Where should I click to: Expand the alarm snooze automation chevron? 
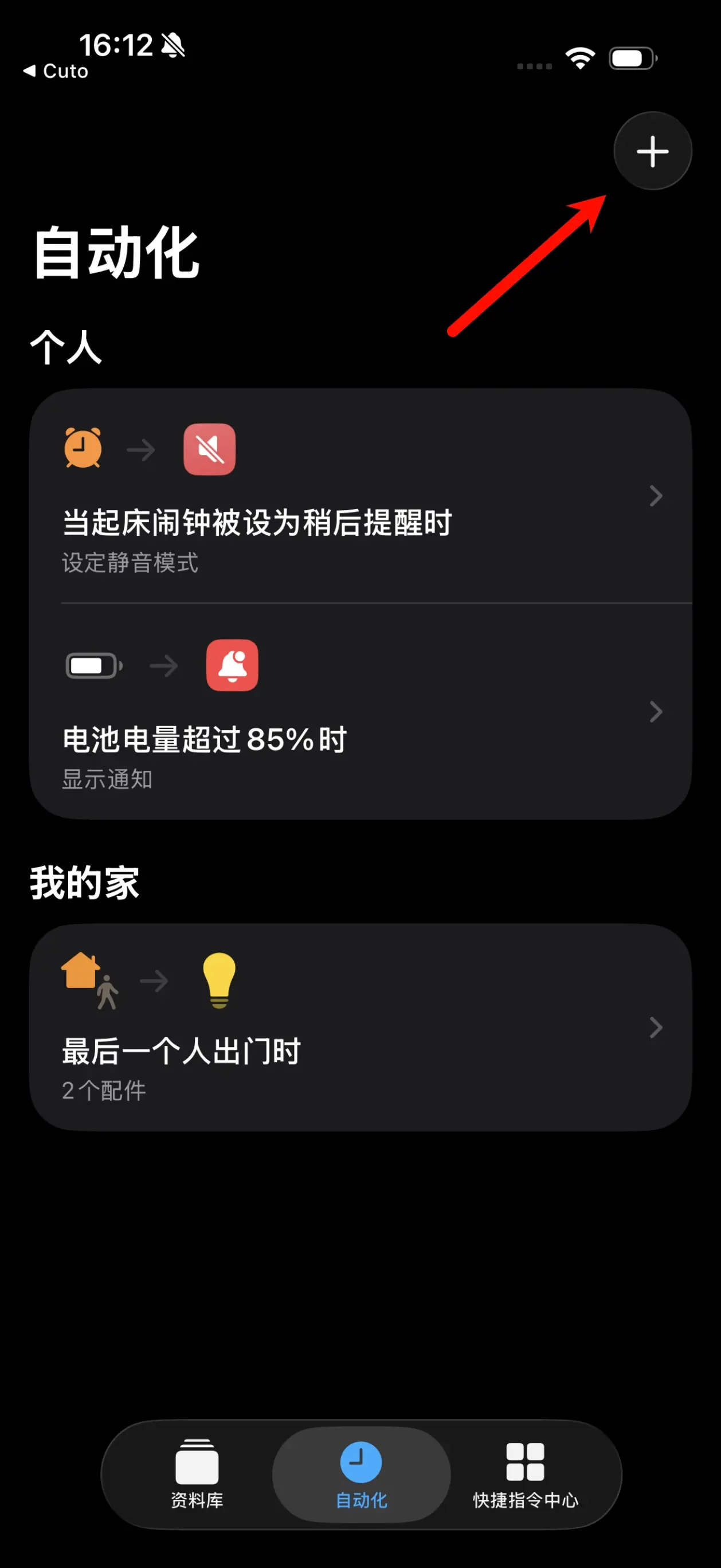pyautogui.click(x=656, y=496)
